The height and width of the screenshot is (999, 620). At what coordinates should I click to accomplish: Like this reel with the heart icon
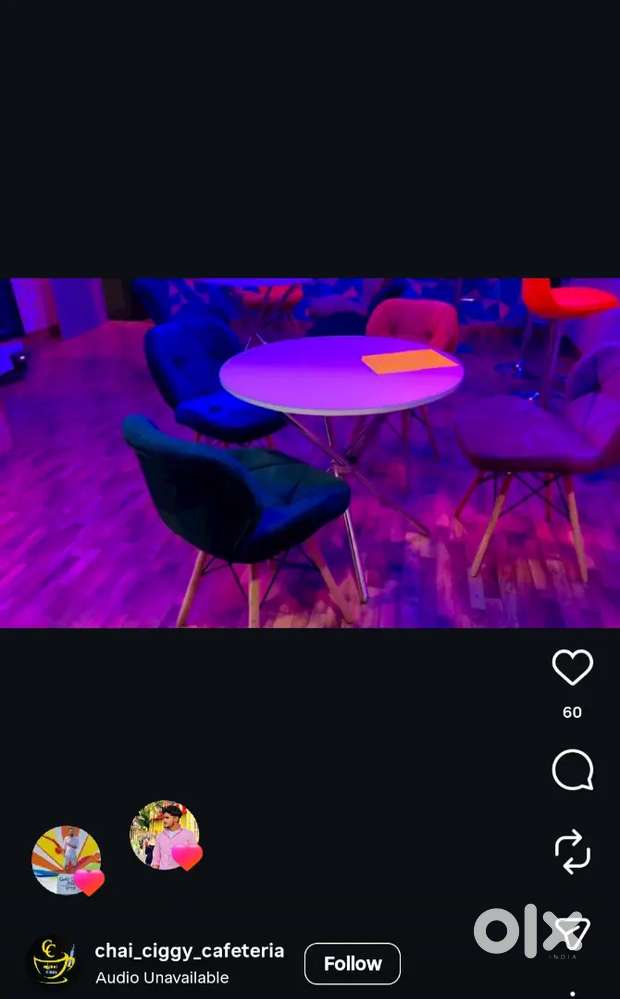click(572, 667)
